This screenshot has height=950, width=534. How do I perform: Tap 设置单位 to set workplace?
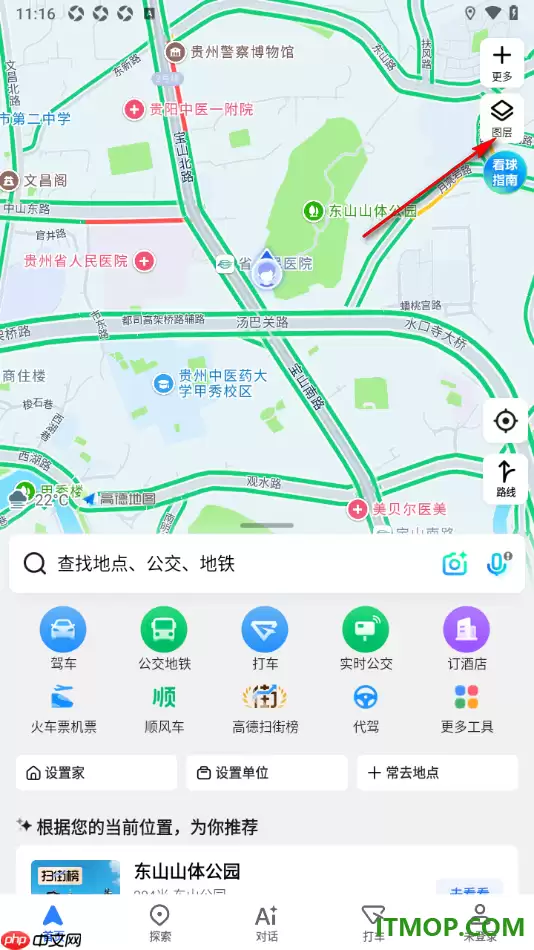tap(267, 772)
